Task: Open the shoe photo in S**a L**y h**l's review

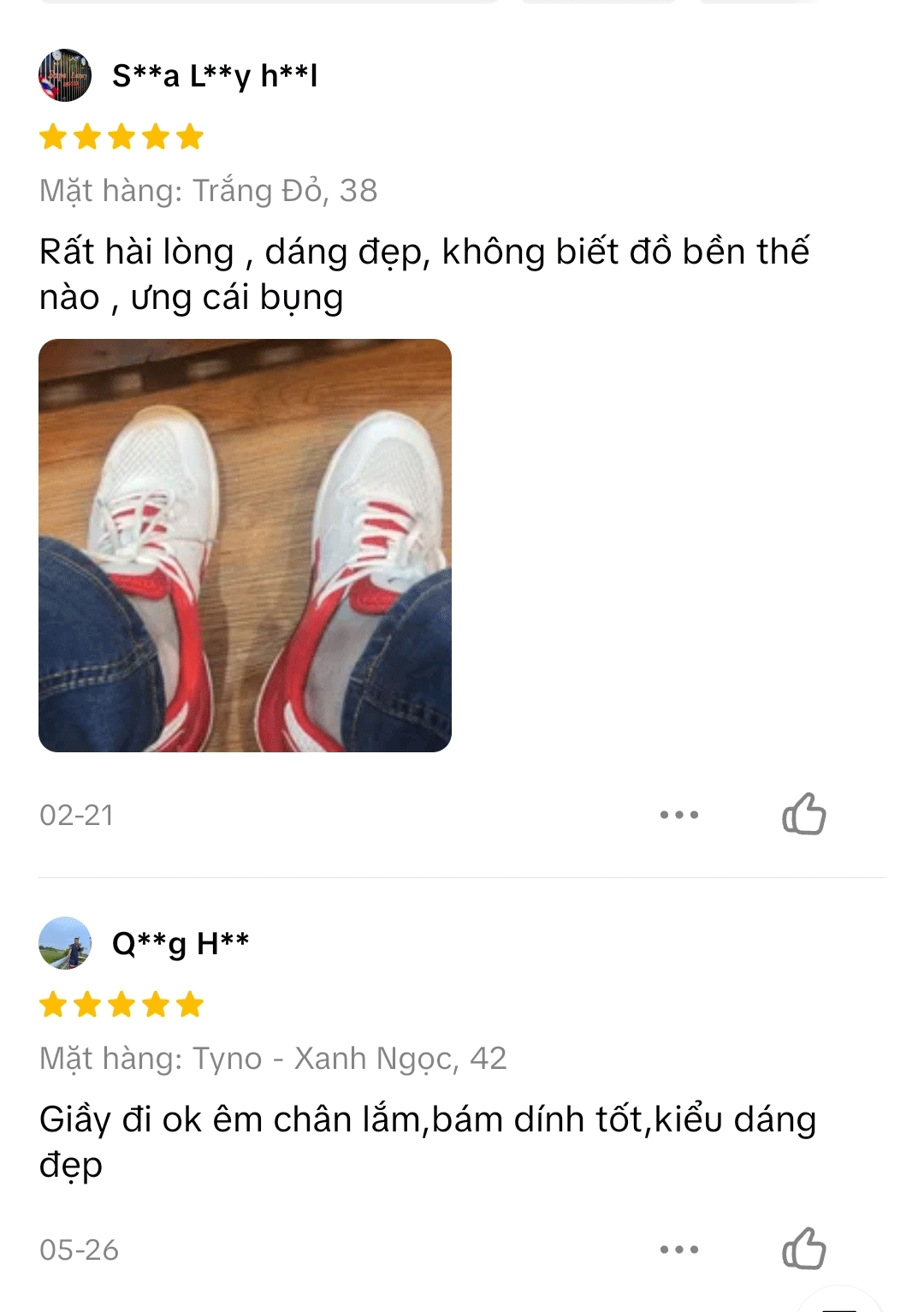Action: (x=245, y=545)
